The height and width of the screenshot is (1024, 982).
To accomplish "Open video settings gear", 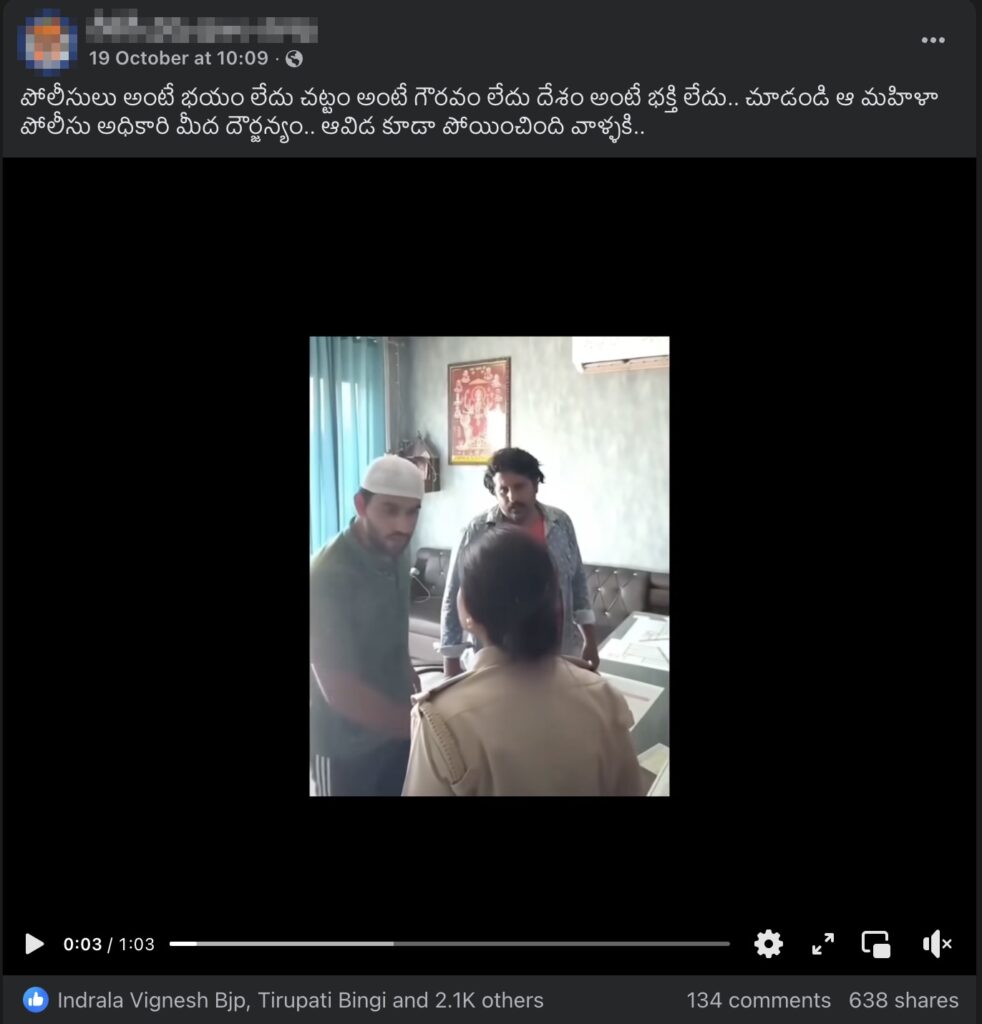I will point(768,944).
